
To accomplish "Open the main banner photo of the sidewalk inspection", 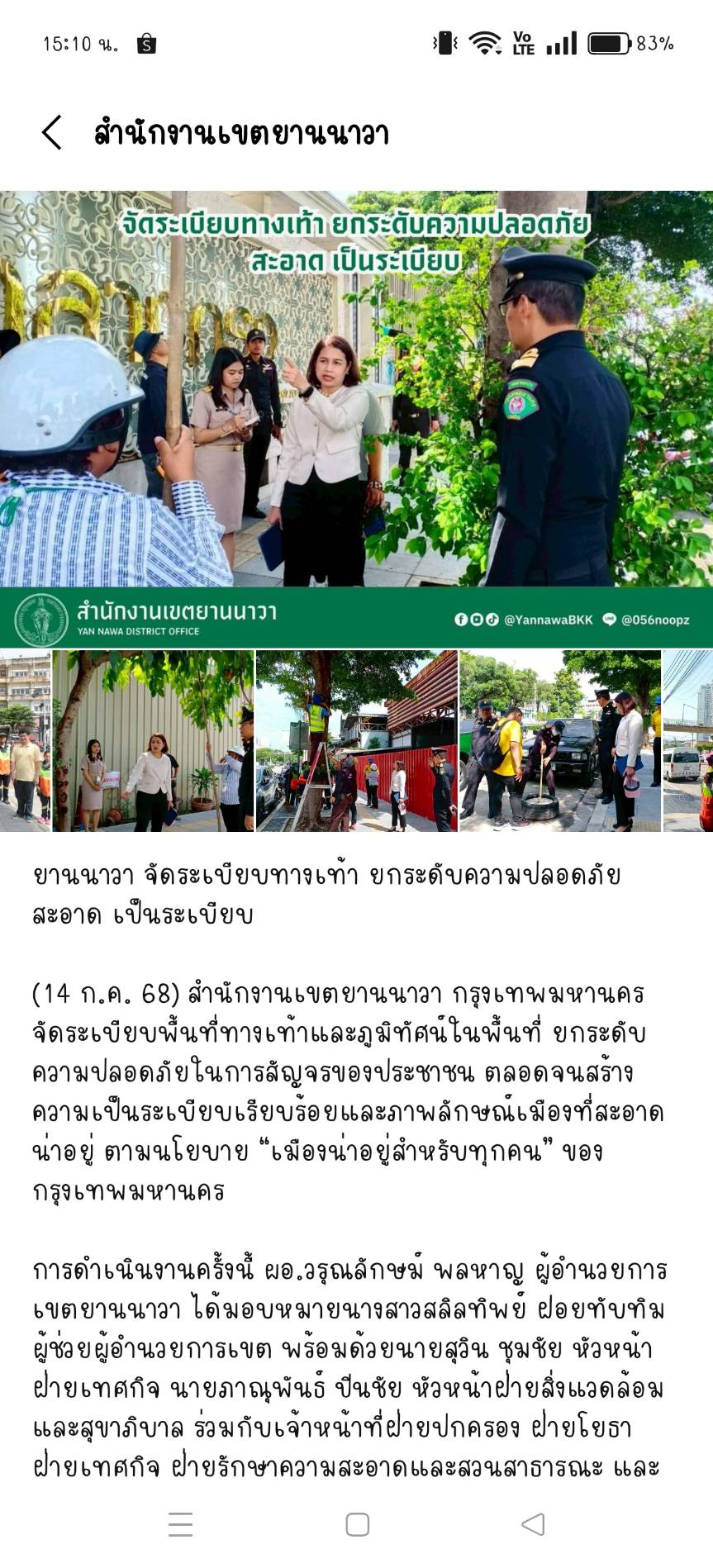I will tap(356, 388).
